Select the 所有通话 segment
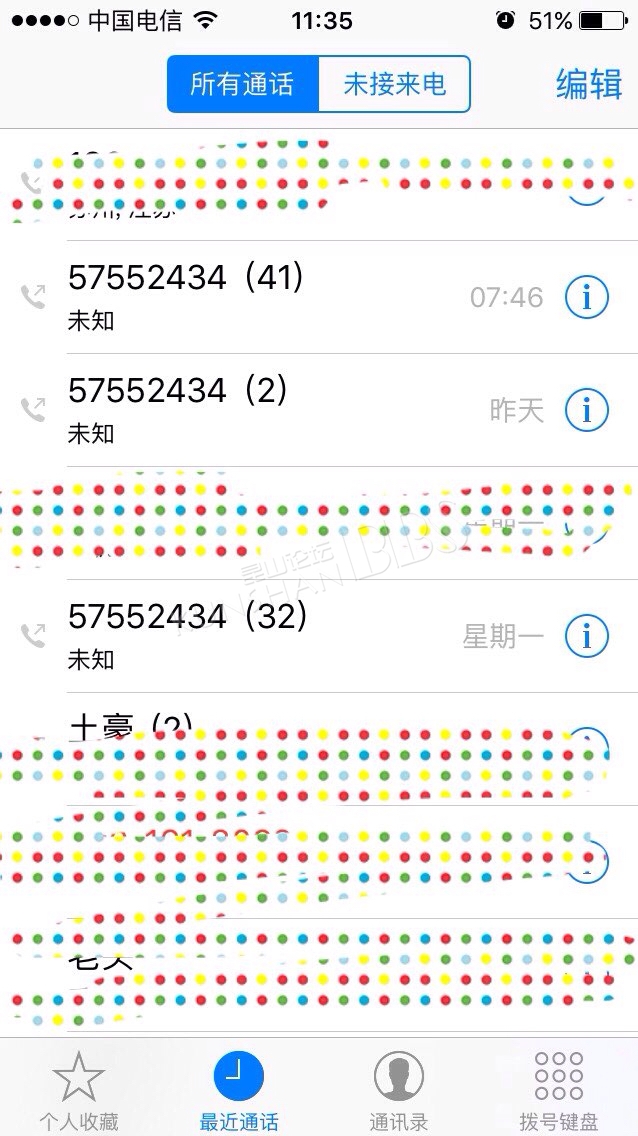 coord(243,84)
